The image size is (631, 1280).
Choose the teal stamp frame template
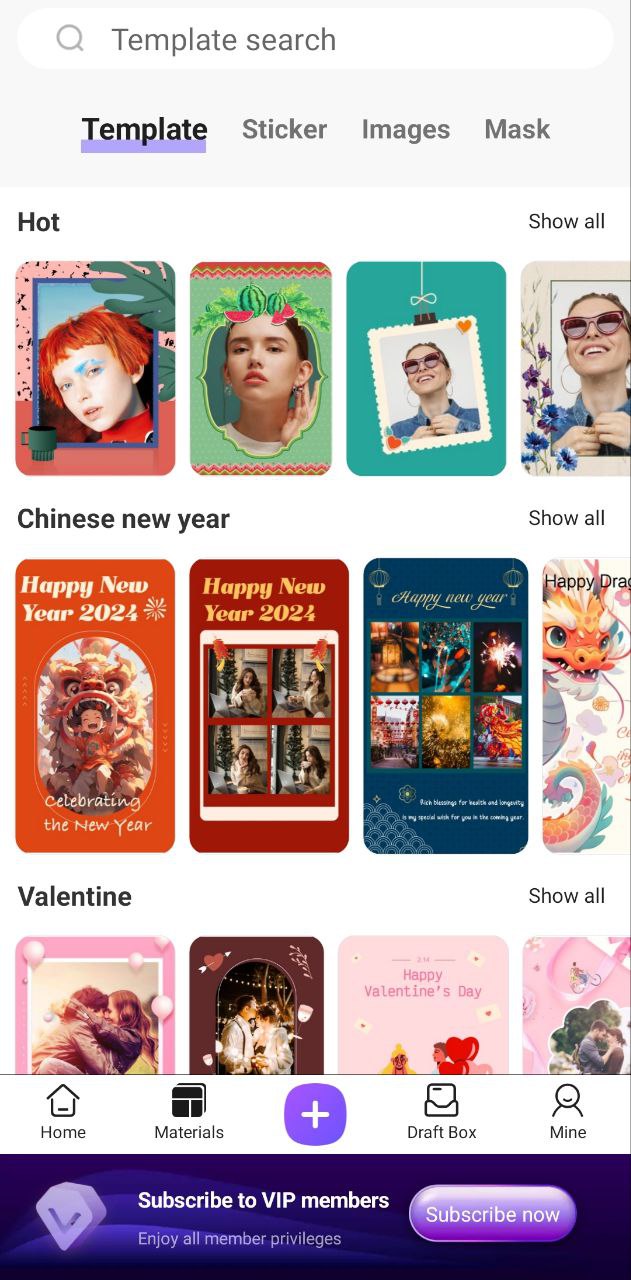[427, 368]
